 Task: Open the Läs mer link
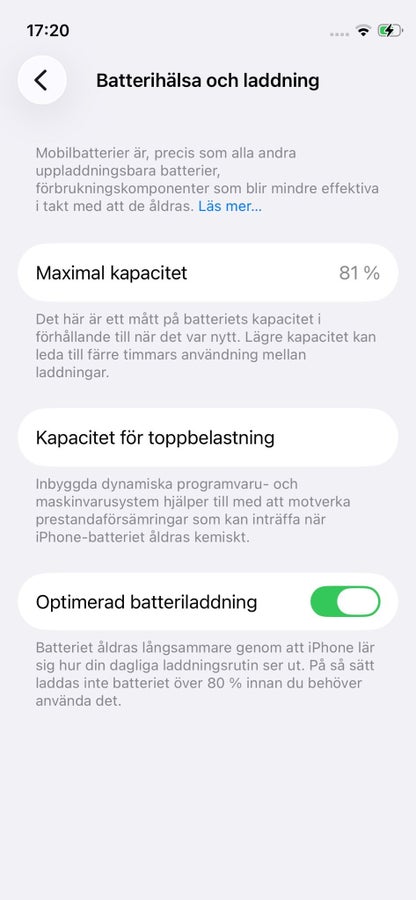230,207
